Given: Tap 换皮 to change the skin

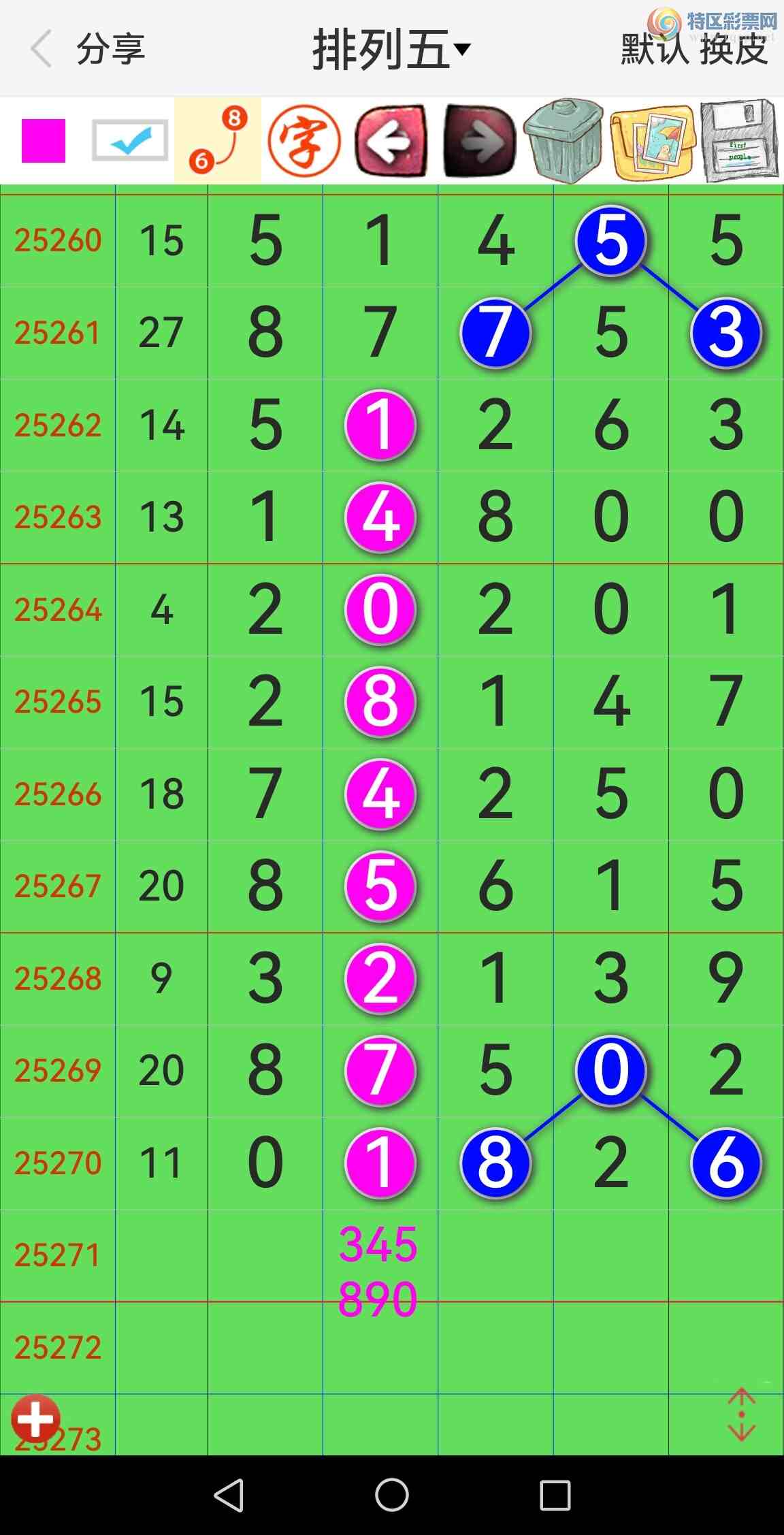Looking at the screenshot, I should [x=734, y=50].
